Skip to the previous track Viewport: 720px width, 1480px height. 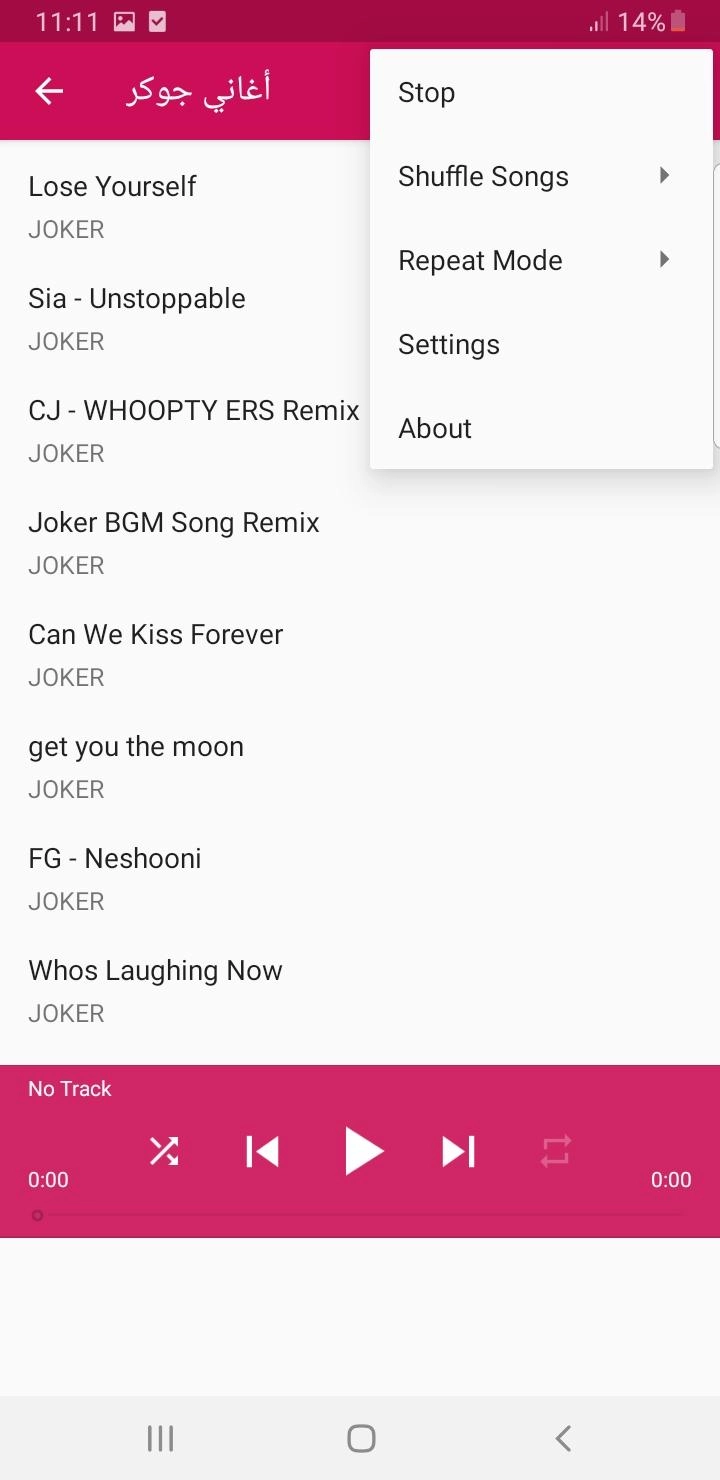[x=262, y=1151]
